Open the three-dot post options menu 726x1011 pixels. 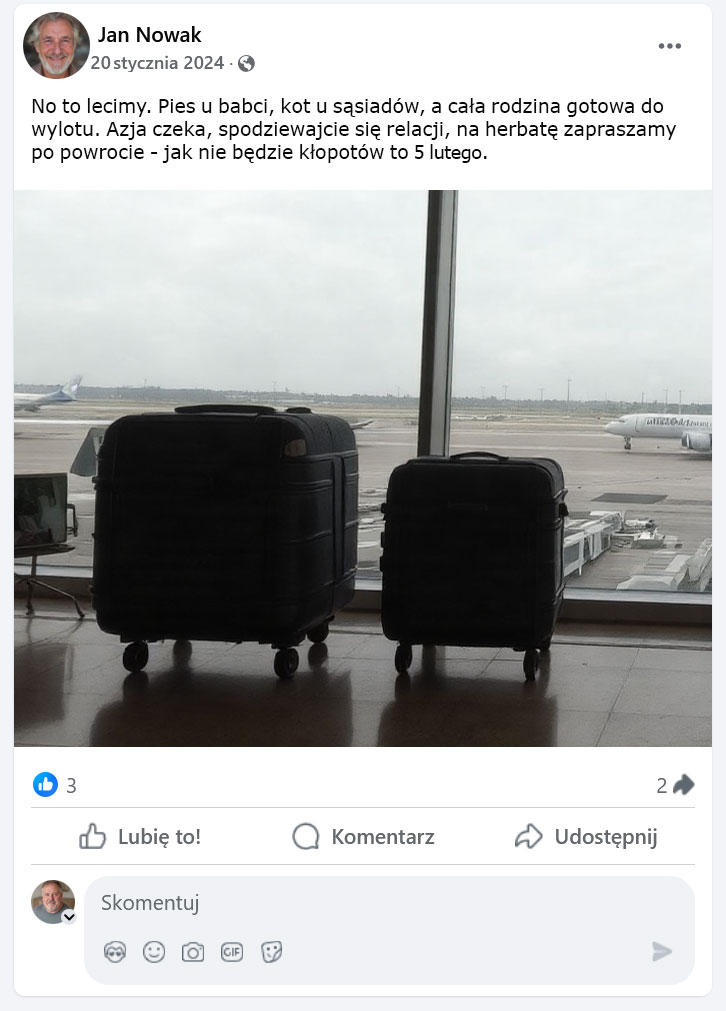pyautogui.click(x=669, y=46)
